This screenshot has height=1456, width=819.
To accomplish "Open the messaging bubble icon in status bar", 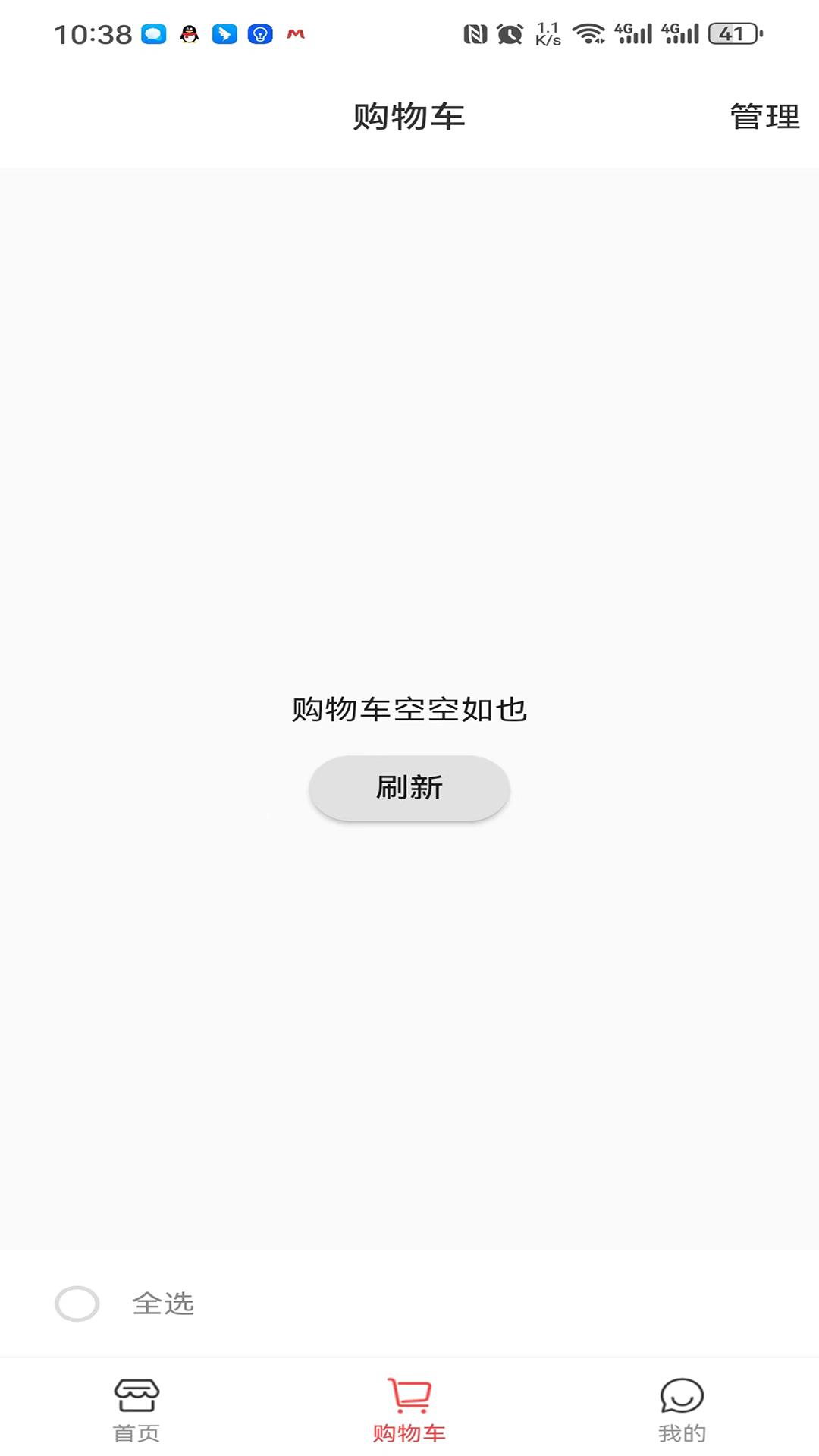I will point(152,33).
